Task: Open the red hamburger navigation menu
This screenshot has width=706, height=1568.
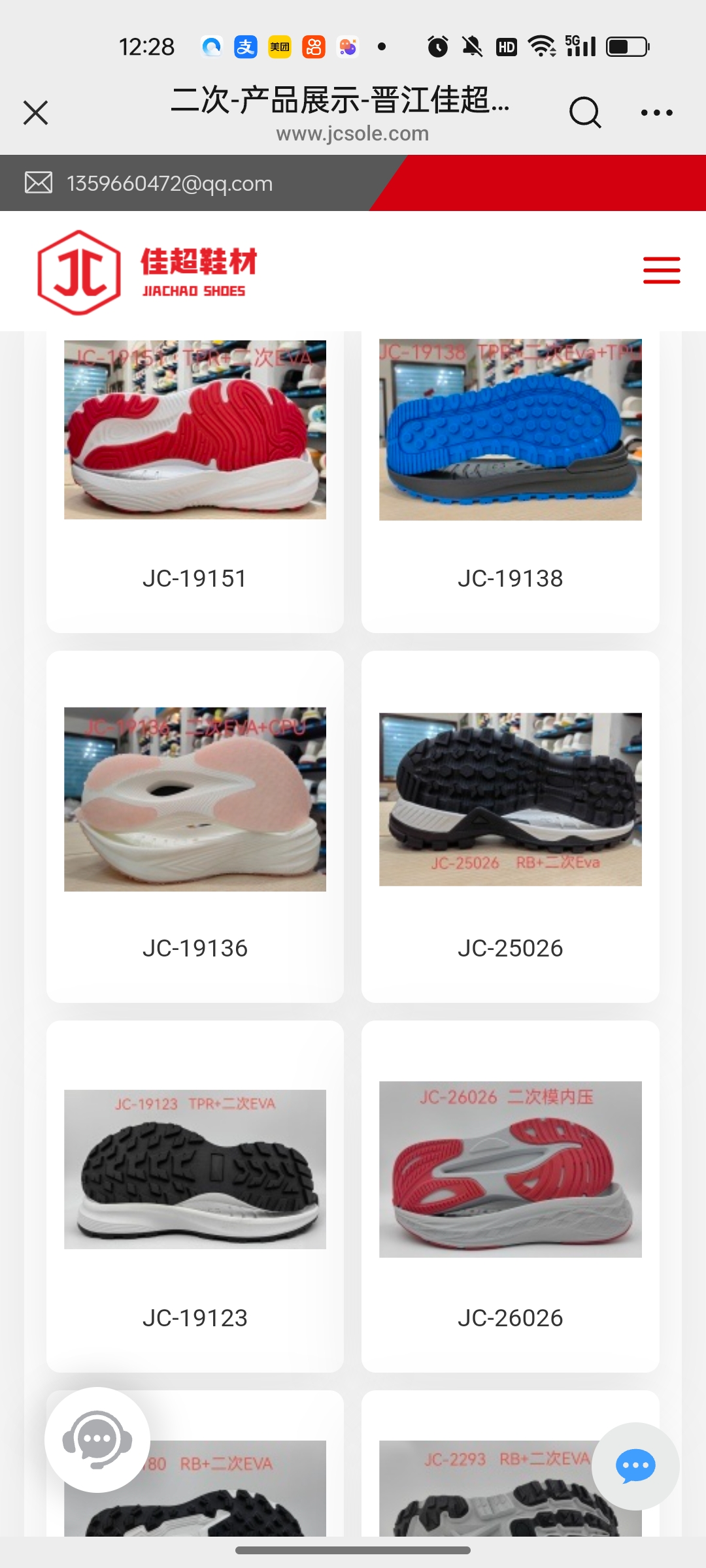Action: point(662,270)
